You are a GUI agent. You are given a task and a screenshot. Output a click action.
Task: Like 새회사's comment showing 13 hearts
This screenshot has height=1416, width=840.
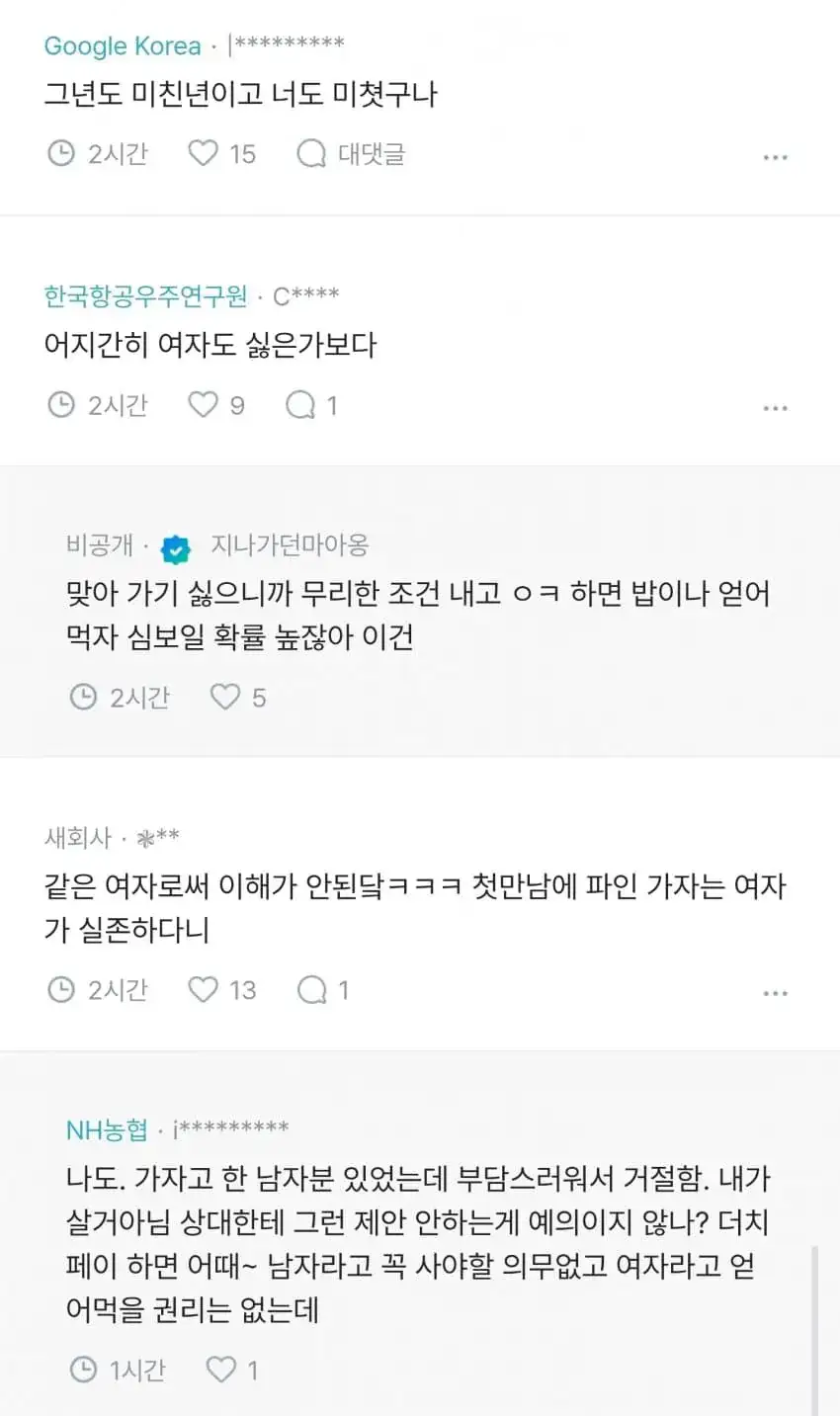coord(204,989)
